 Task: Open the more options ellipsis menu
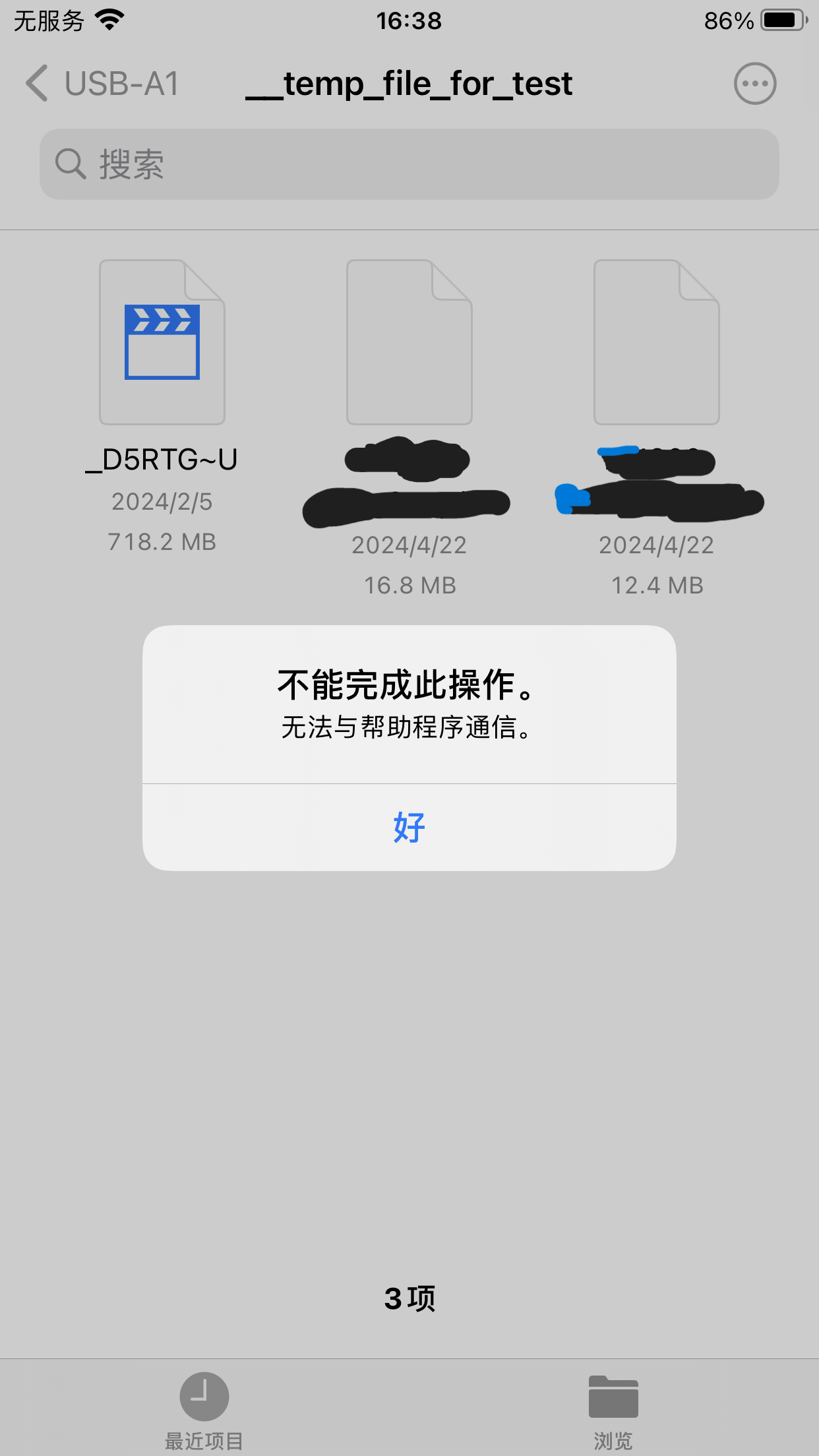click(x=754, y=84)
